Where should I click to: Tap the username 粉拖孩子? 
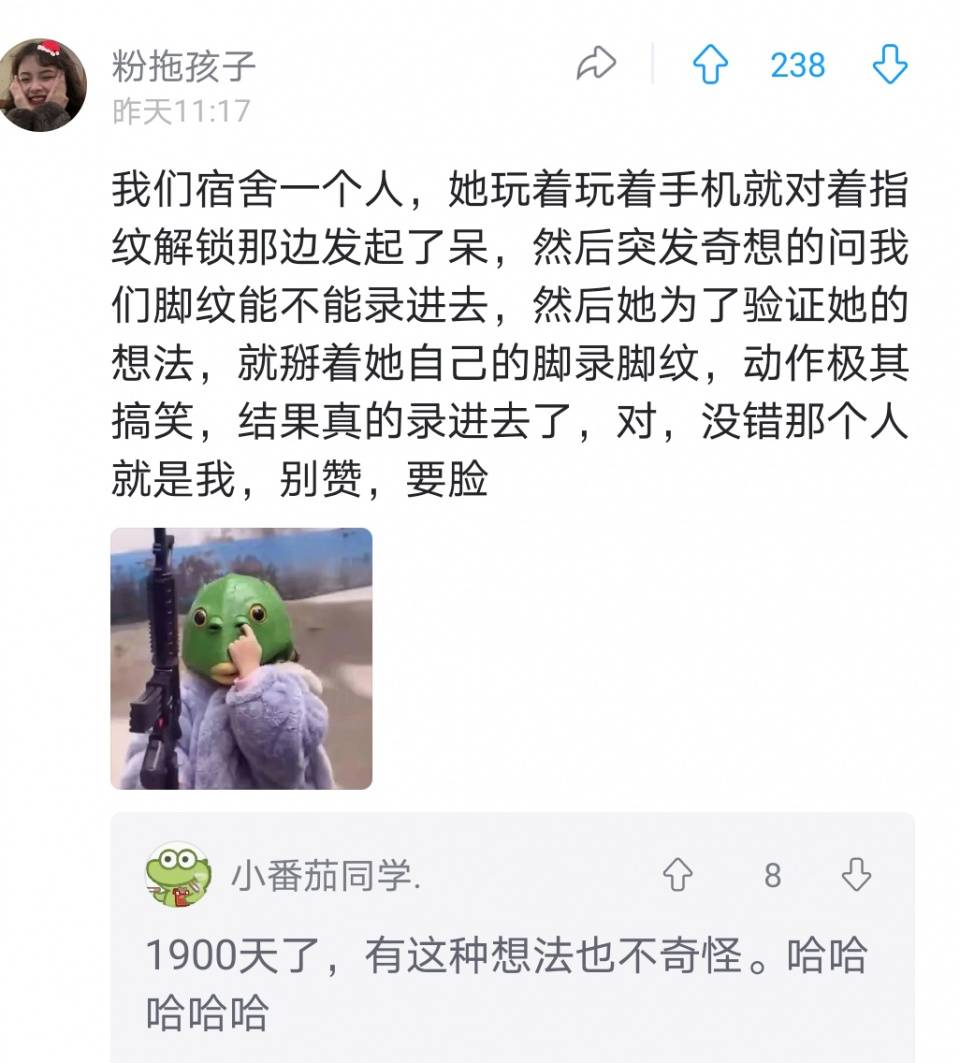[x=184, y=66]
